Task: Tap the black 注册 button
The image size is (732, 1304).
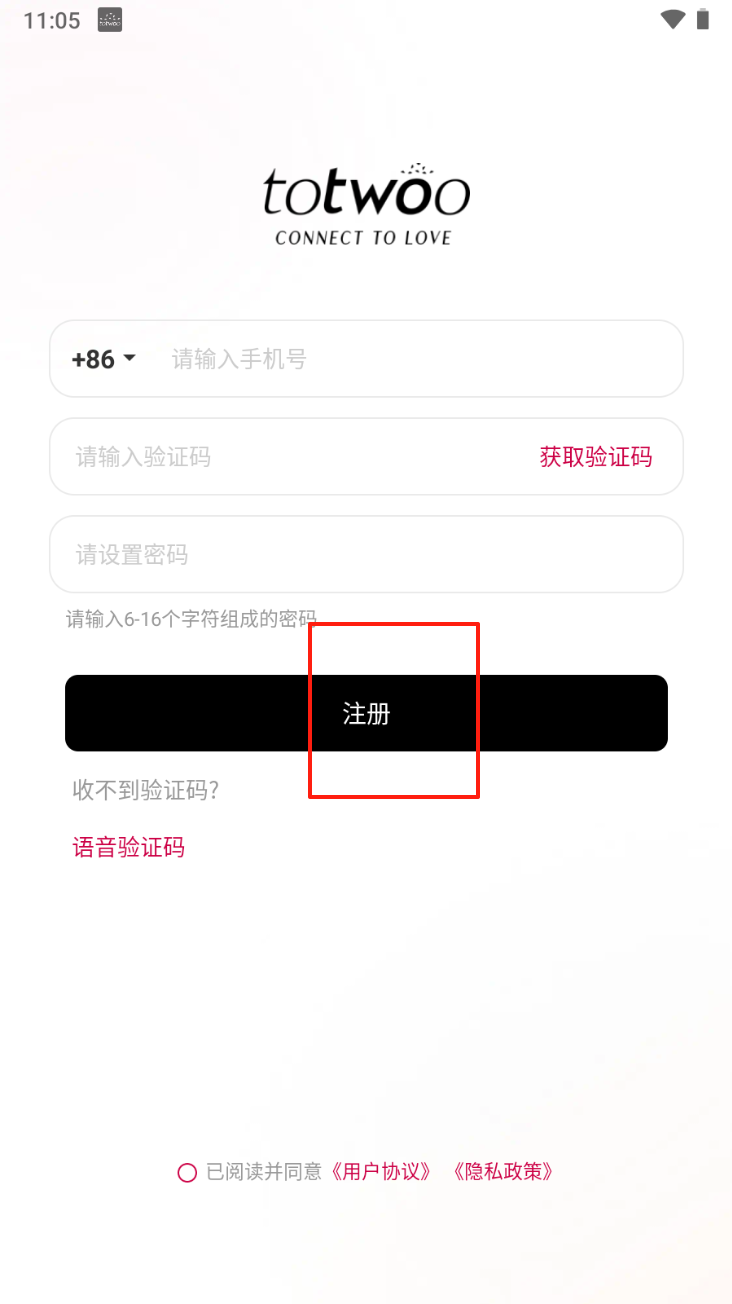Action: [366, 713]
